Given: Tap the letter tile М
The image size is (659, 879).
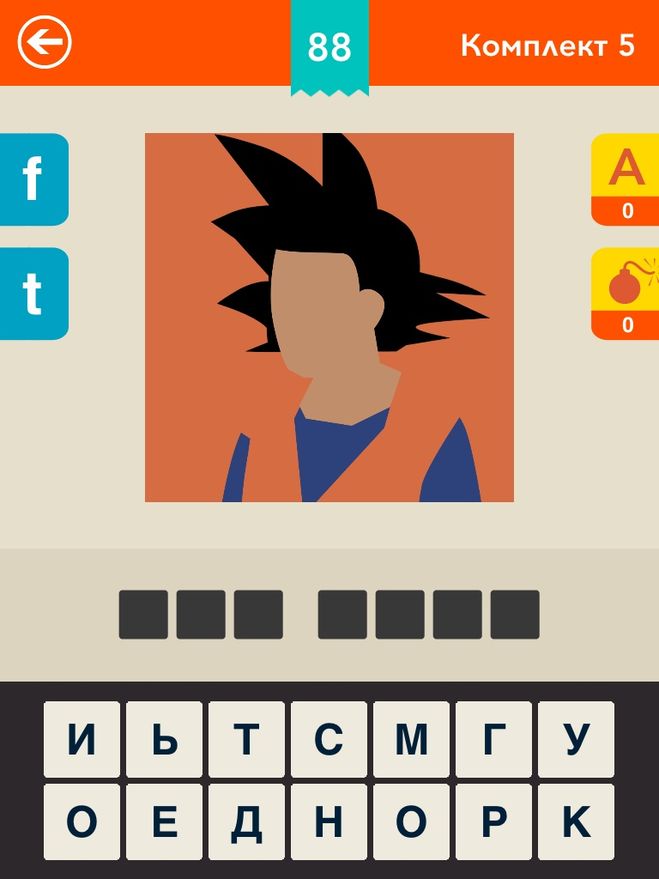Looking at the screenshot, I should (411, 739).
